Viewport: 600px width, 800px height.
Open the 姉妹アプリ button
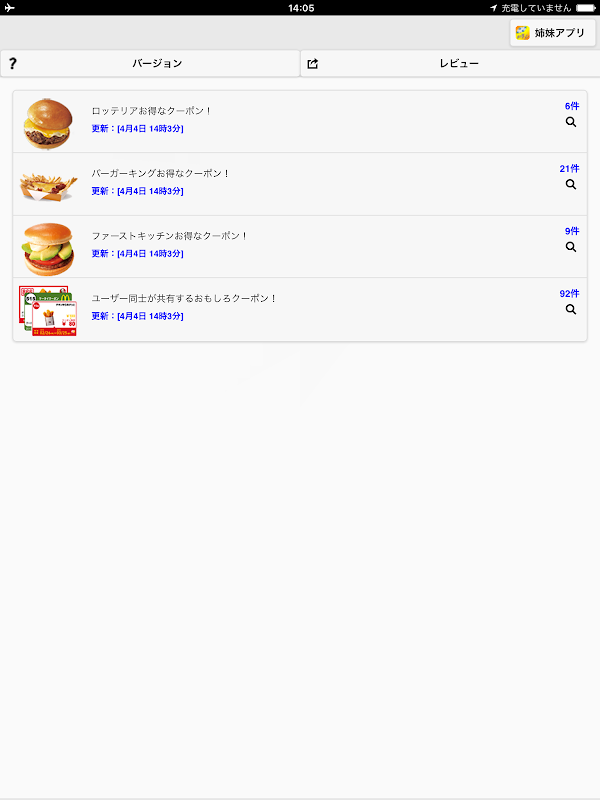coord(552,33)
